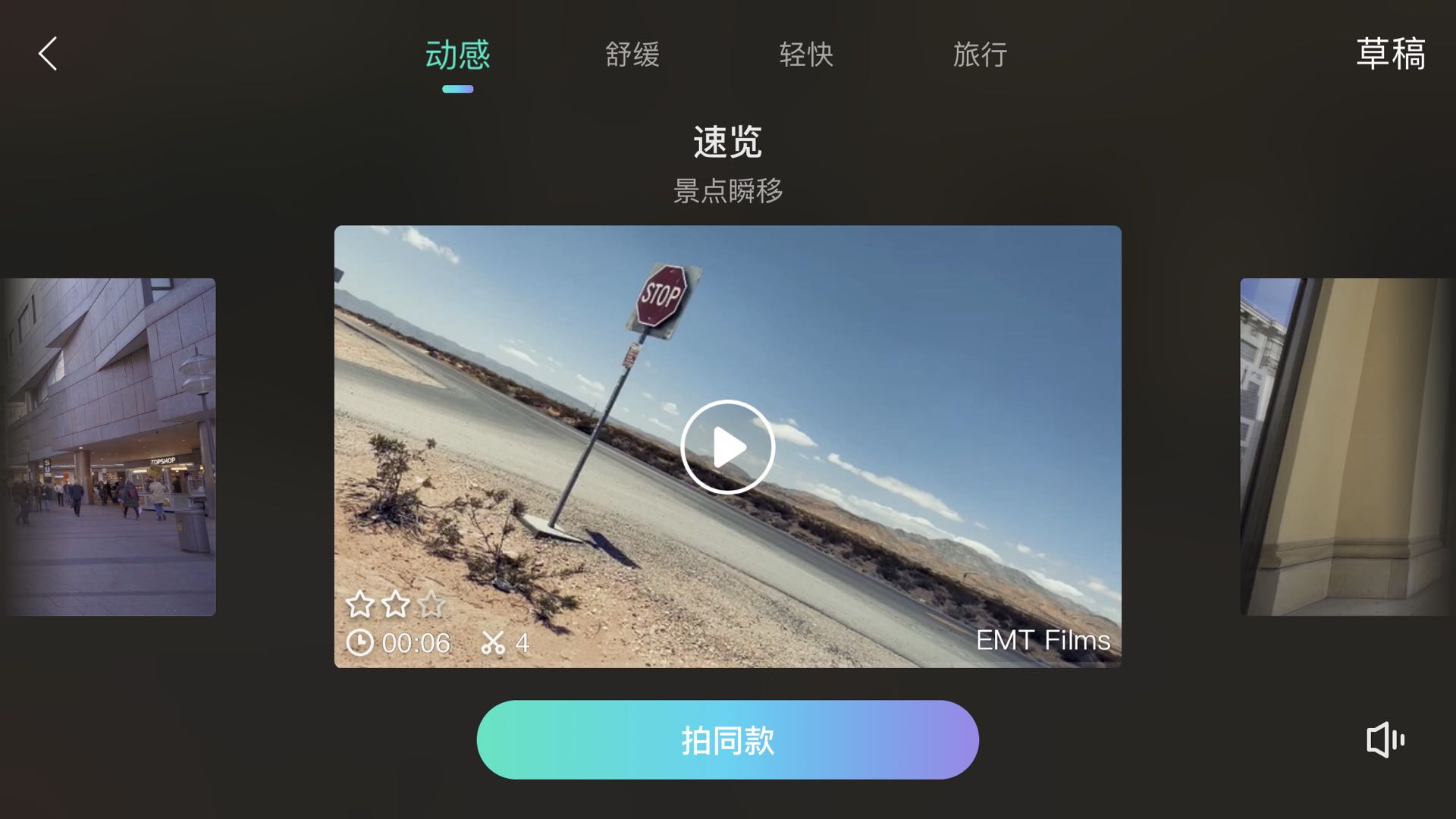Go back using the arrow icon
This screenshot has width=1456, height=819.
tap(49, 54)
